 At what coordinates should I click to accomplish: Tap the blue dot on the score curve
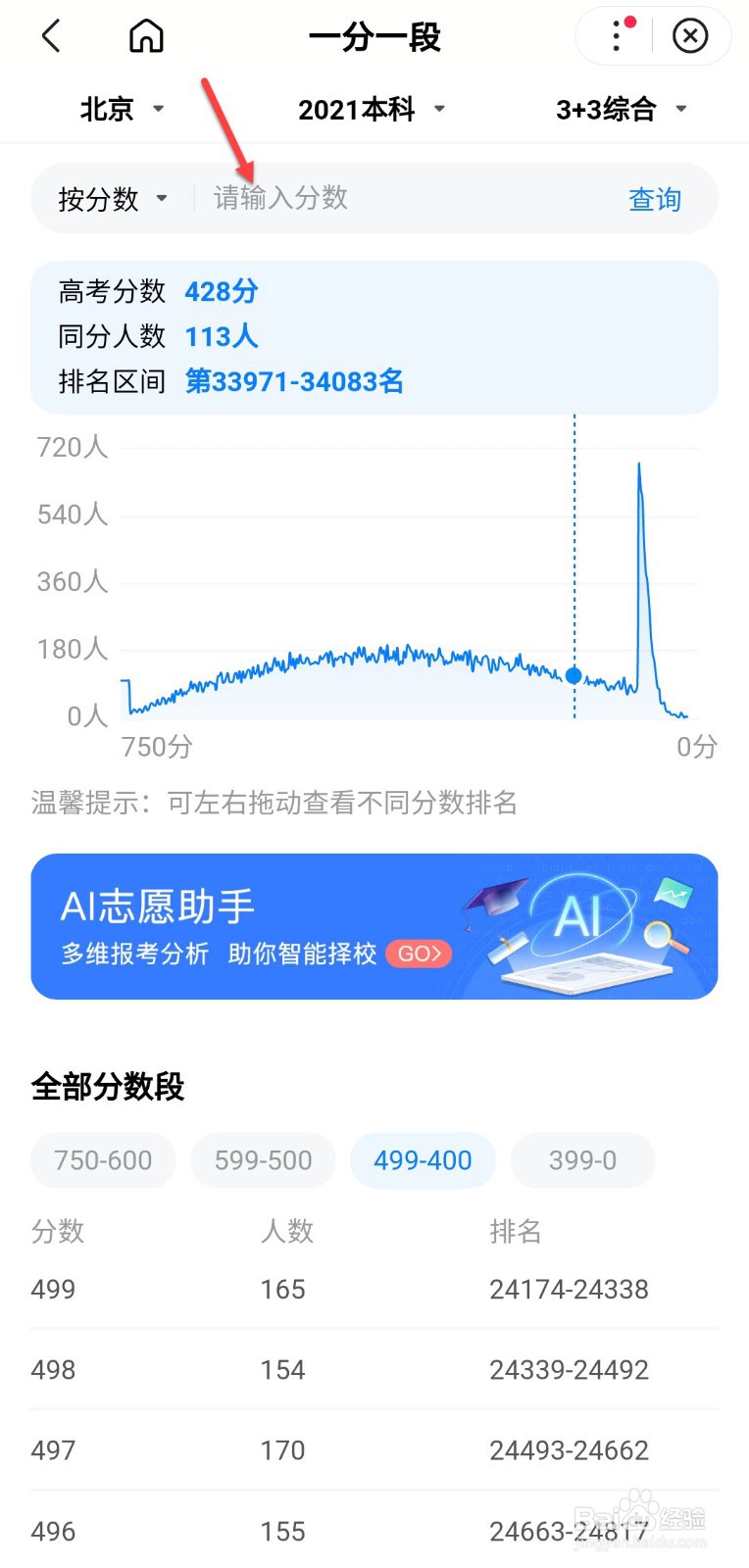coord(573,675)
